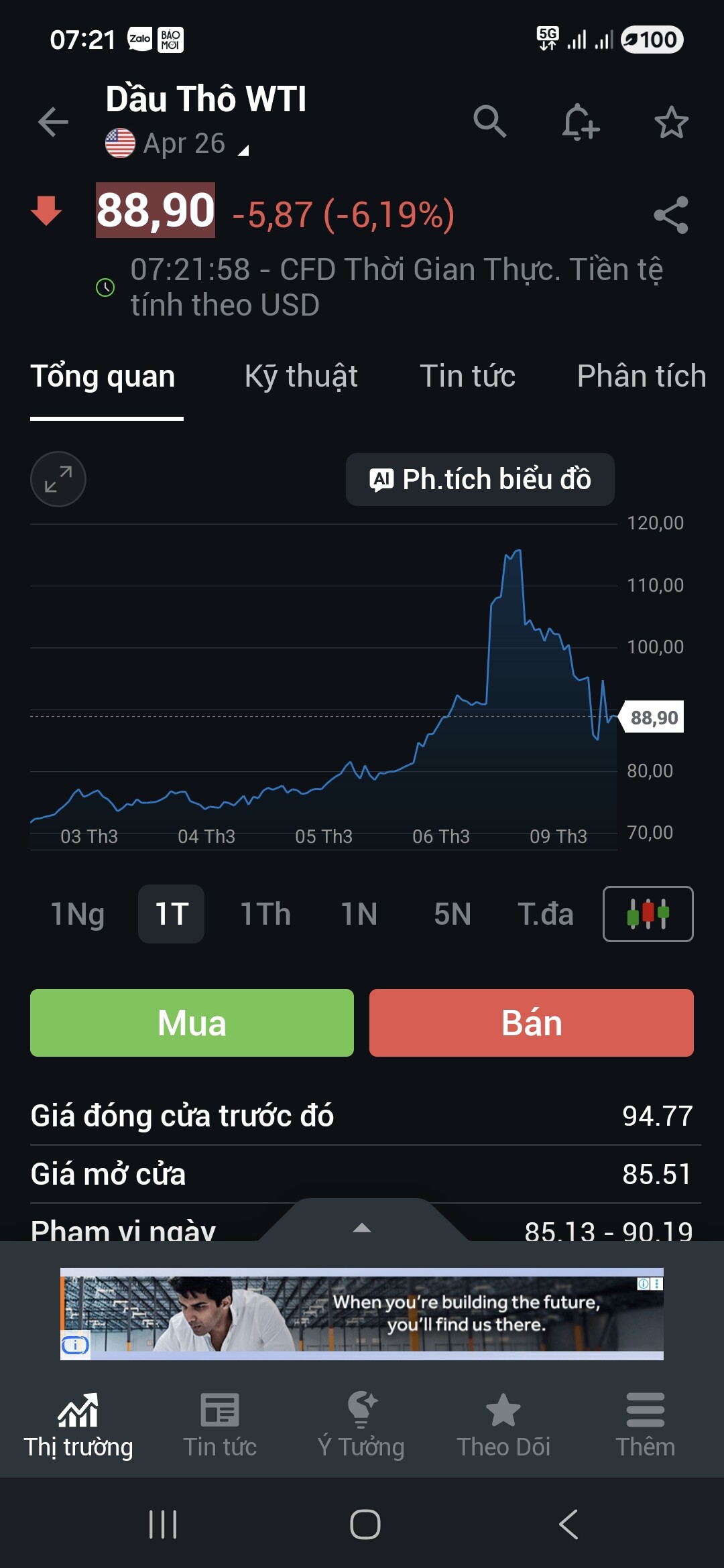Choose the 5N chart range
This screenshot has height=1568, width=724.
[452, 914]
